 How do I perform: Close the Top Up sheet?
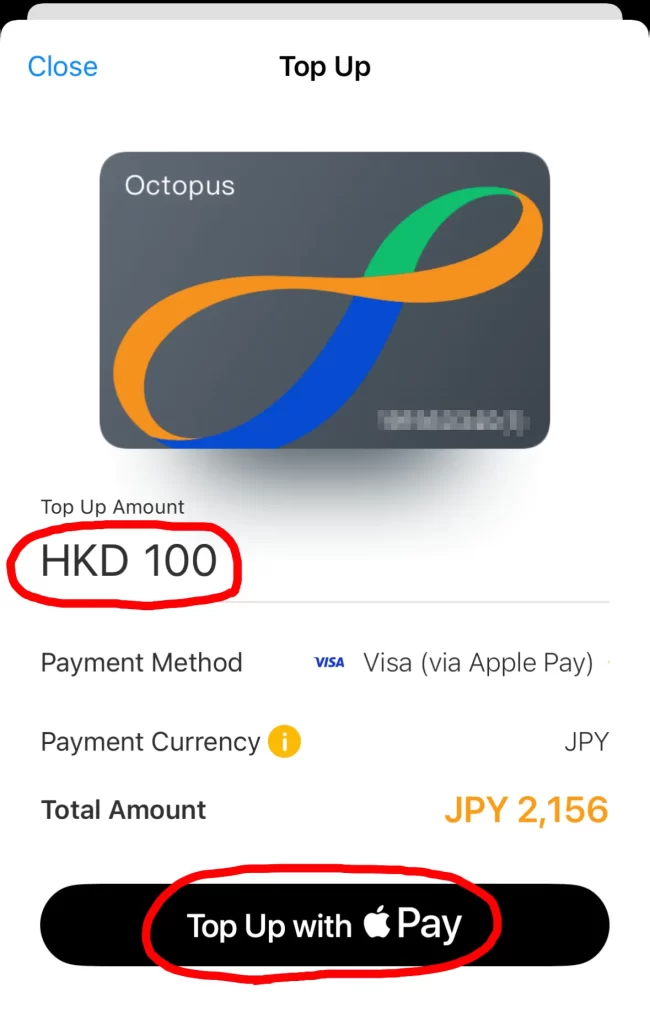coord(62,67)
